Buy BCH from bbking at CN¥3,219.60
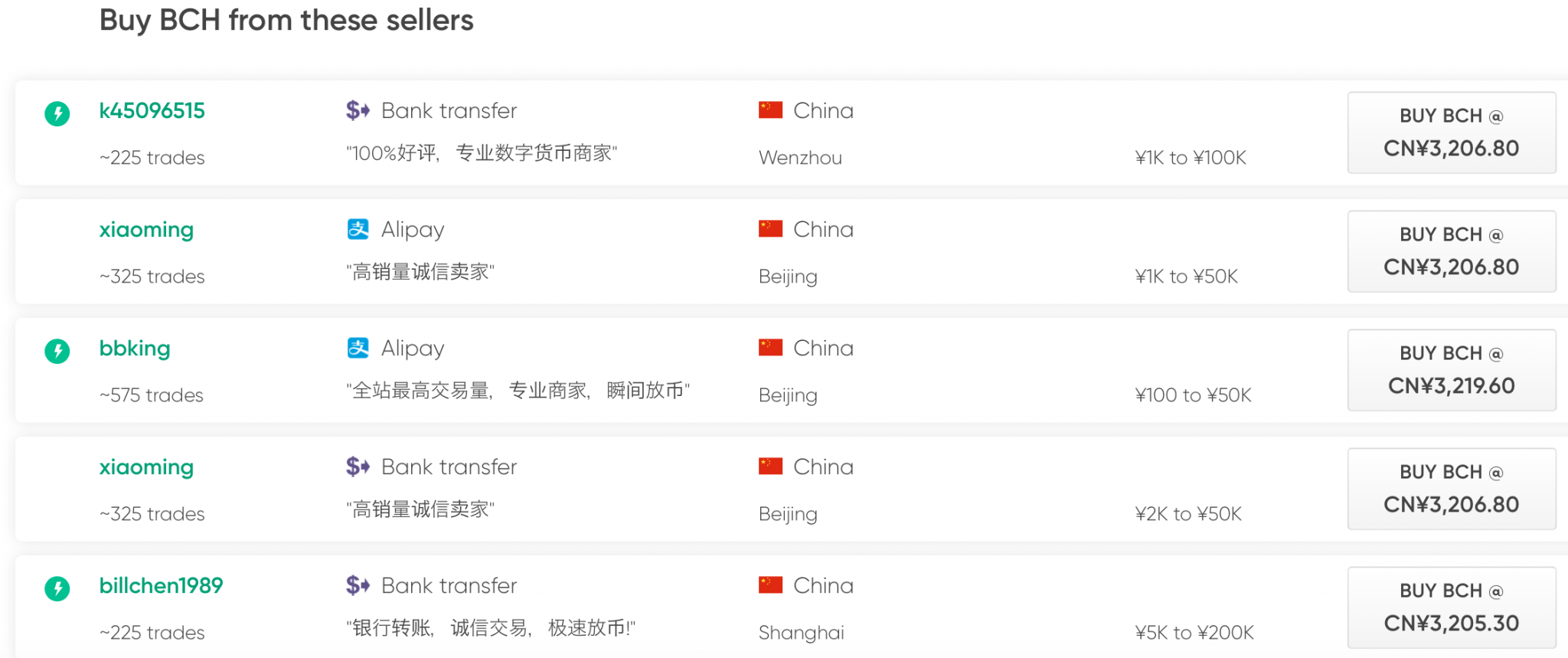The height and width of the screenshot is (658, 1568). point(1451,370)
